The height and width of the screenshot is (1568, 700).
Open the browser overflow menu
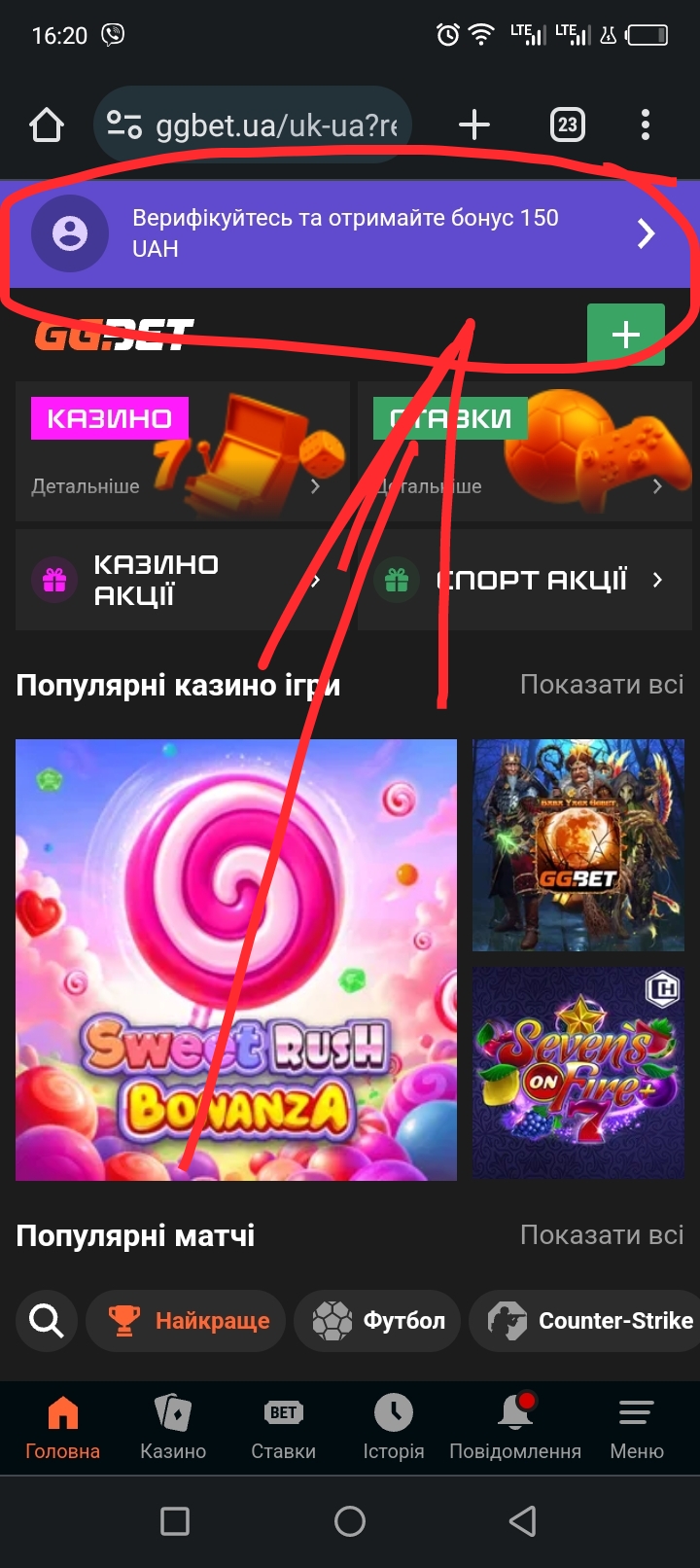tap(646, 125)
